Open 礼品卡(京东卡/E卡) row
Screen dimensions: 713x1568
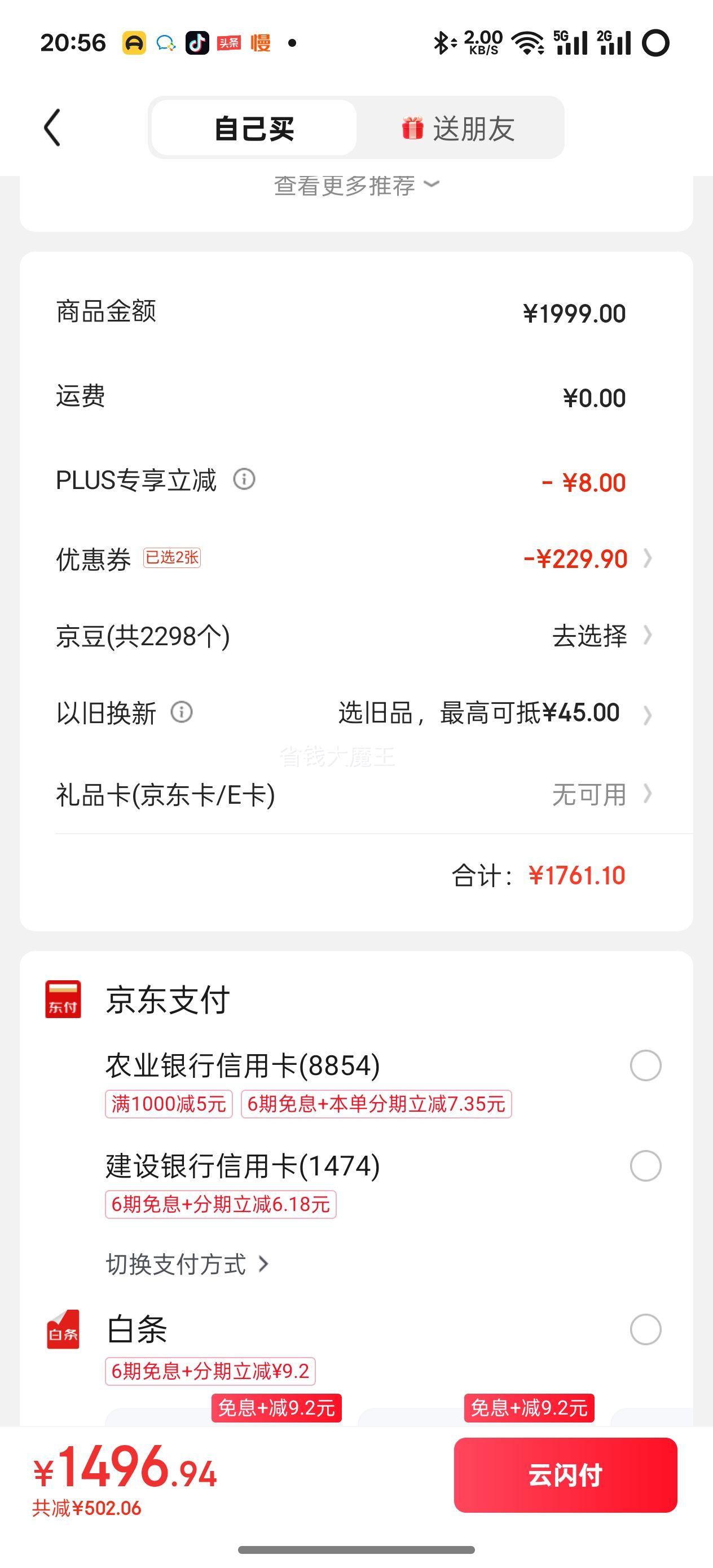[356, 794]
